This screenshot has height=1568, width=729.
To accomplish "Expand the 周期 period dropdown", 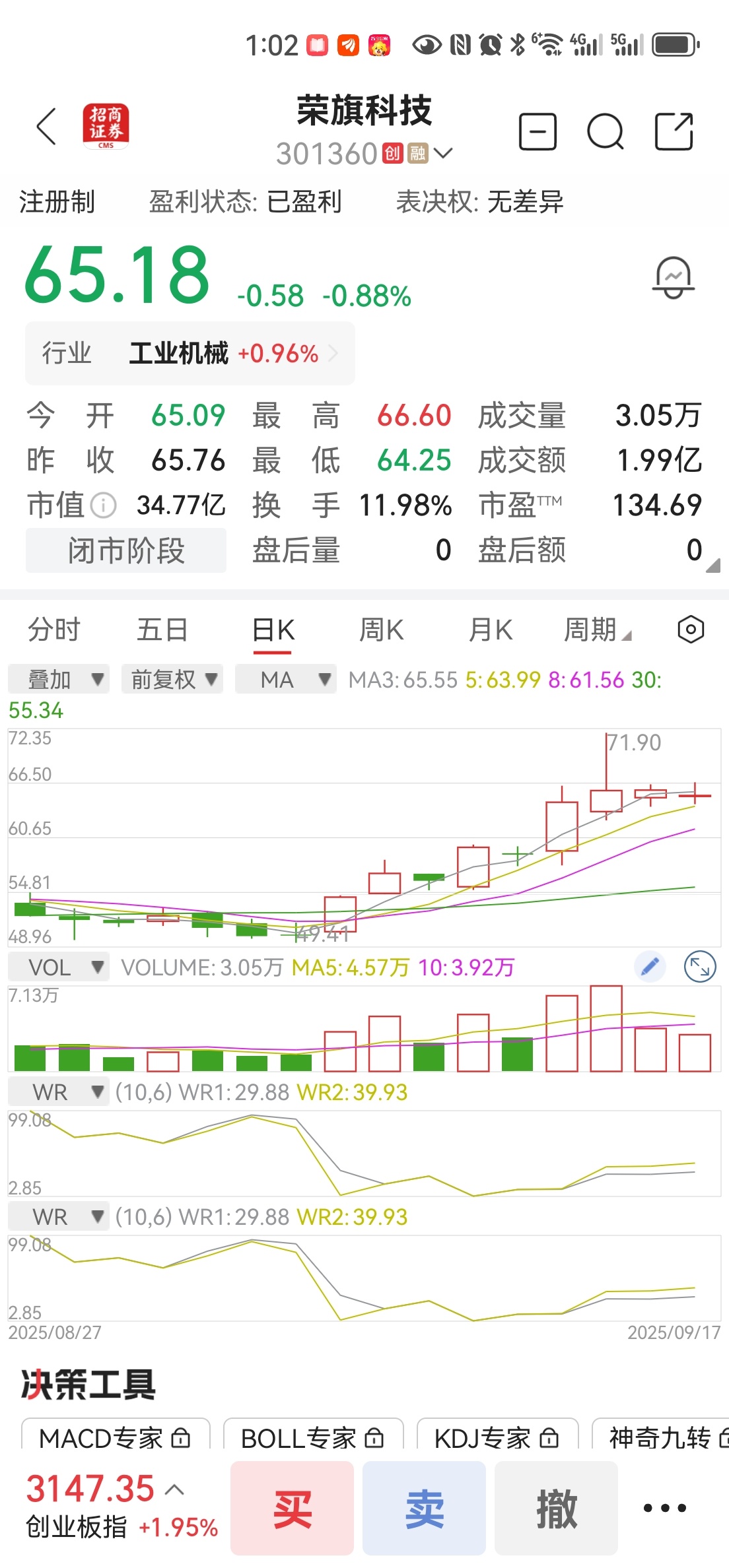I will [597, 630].
